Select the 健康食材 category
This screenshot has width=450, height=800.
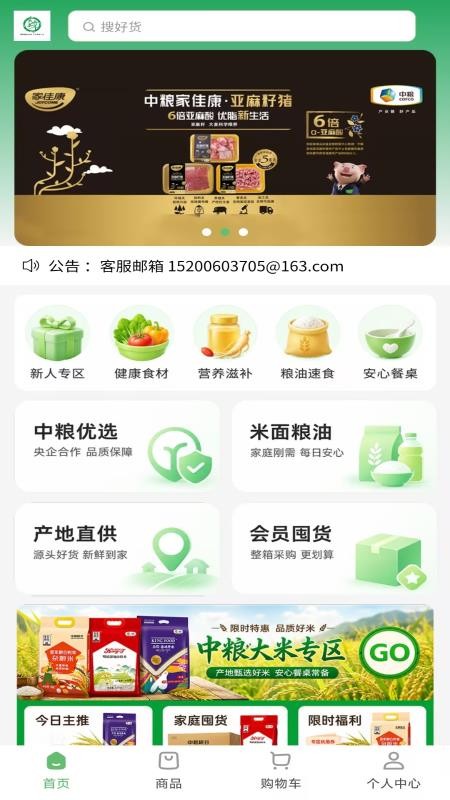pos(141,343)
